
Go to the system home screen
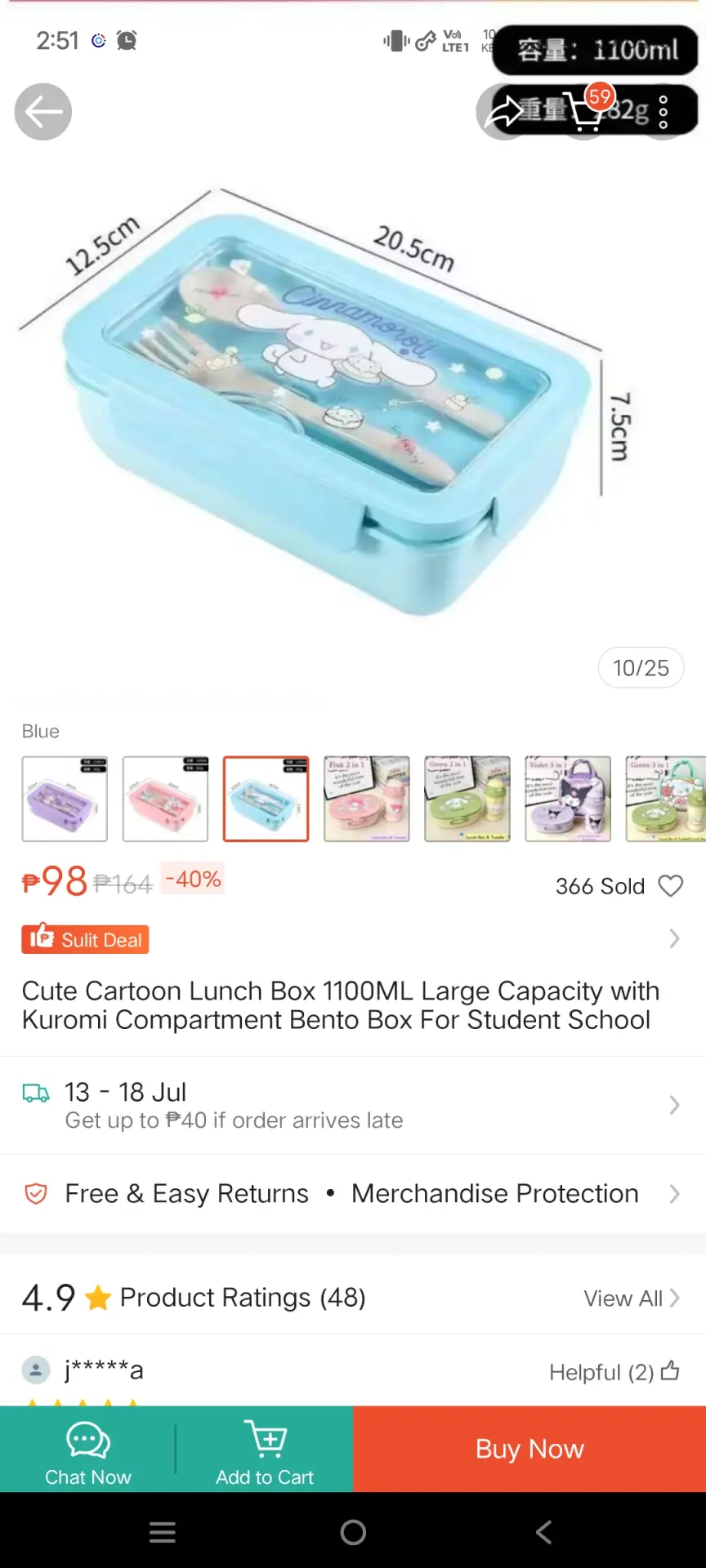pyautogui.click(x=353, y=1532)
